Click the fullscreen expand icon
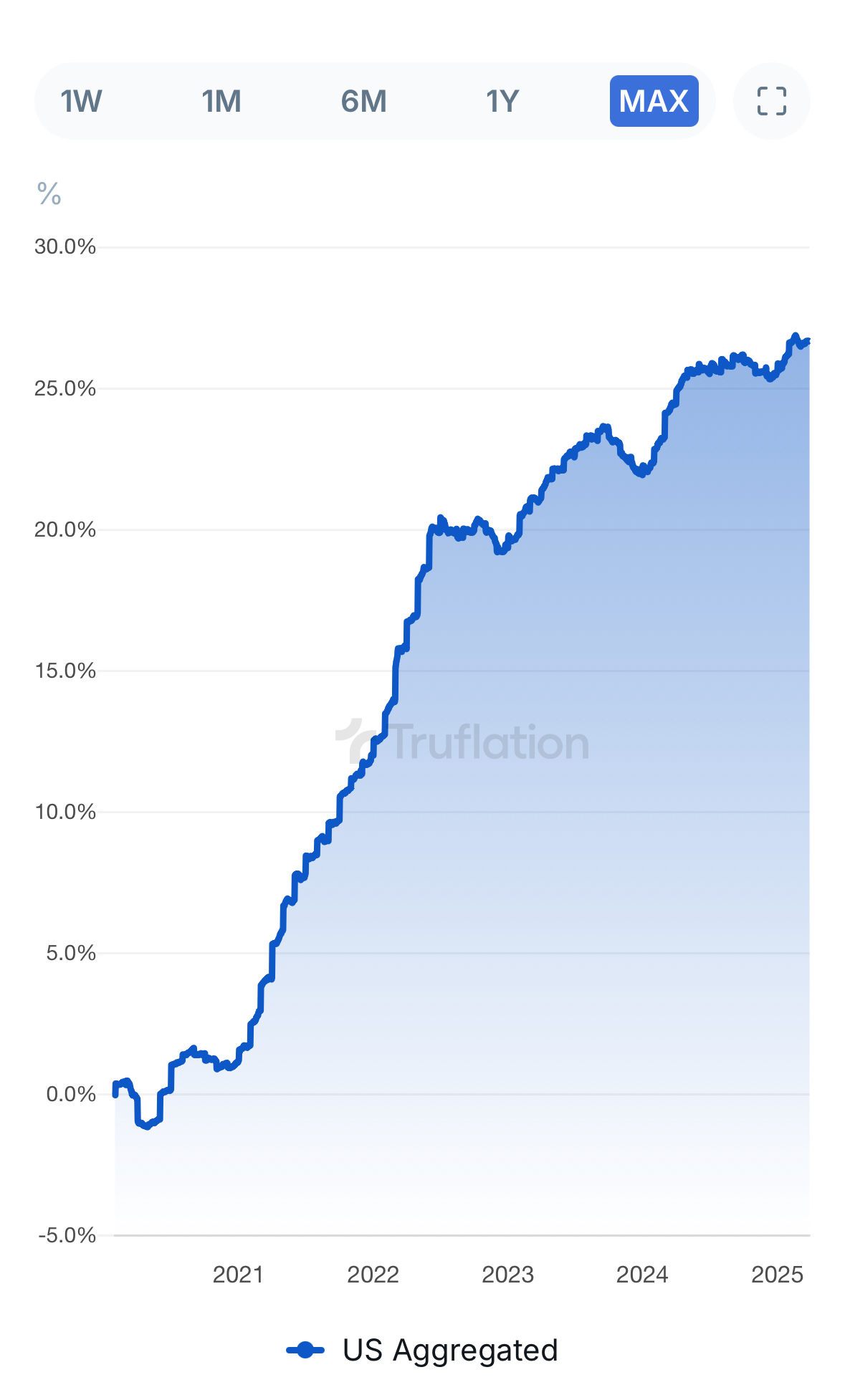Screen dimensions: 845x1400 coord(771,100)
